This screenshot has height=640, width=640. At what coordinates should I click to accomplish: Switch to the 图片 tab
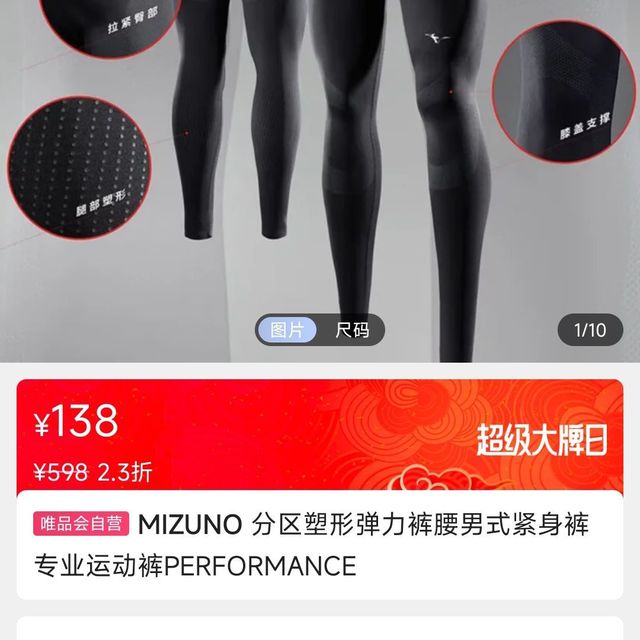(x=287, y=329)
